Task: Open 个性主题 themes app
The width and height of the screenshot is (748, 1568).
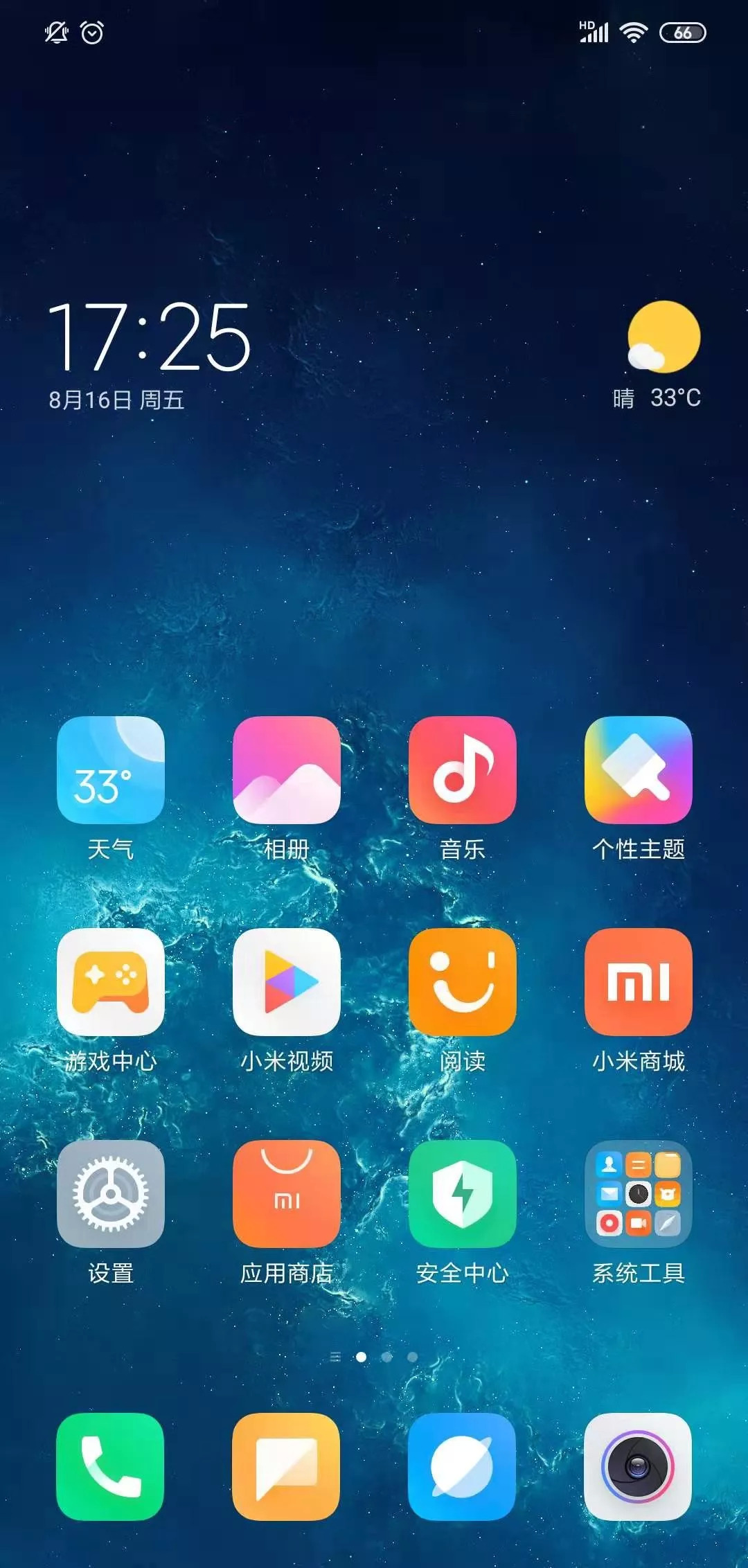Action: (x=638, y=770)
